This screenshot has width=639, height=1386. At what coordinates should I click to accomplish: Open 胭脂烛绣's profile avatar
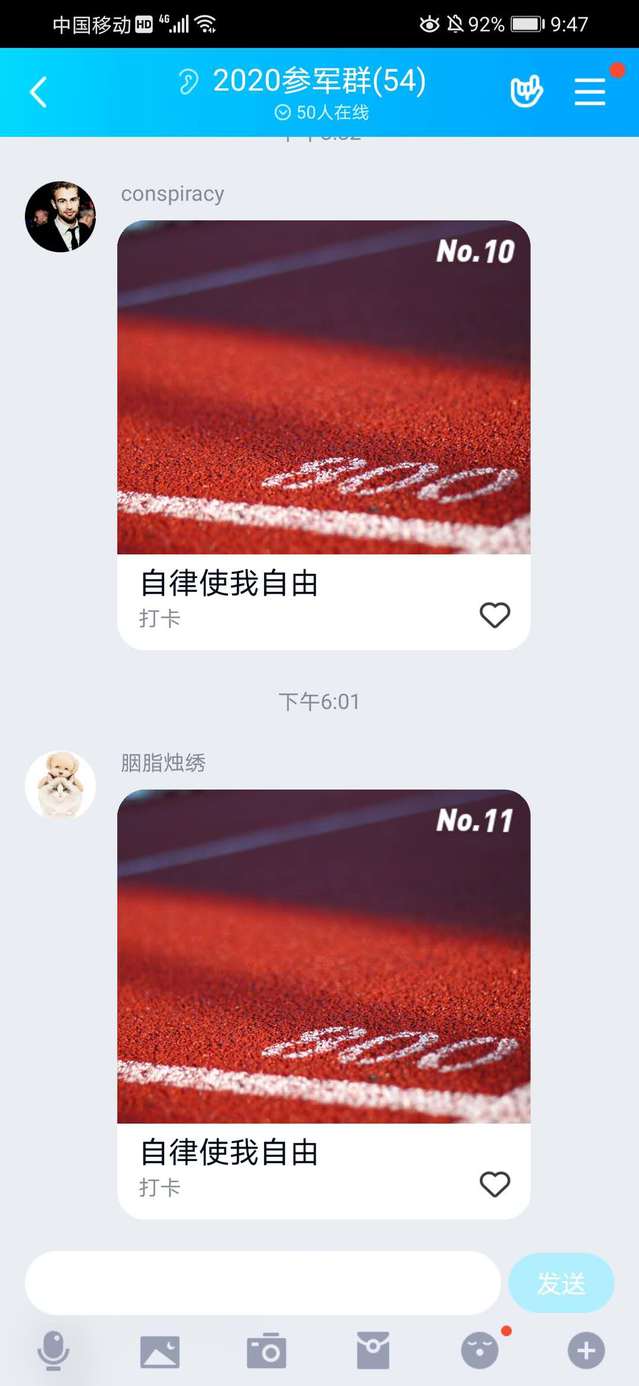tap(60, 785)
